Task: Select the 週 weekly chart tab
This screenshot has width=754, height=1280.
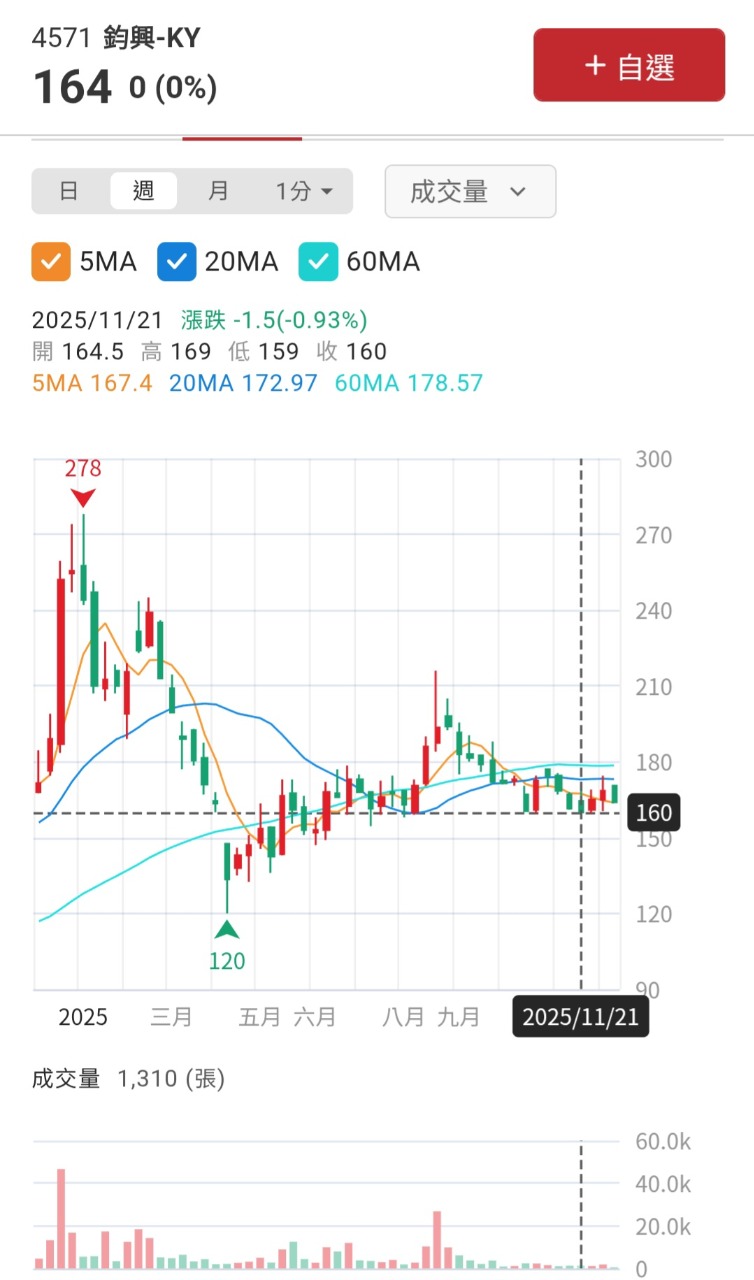Action: (x=144, y=191)
